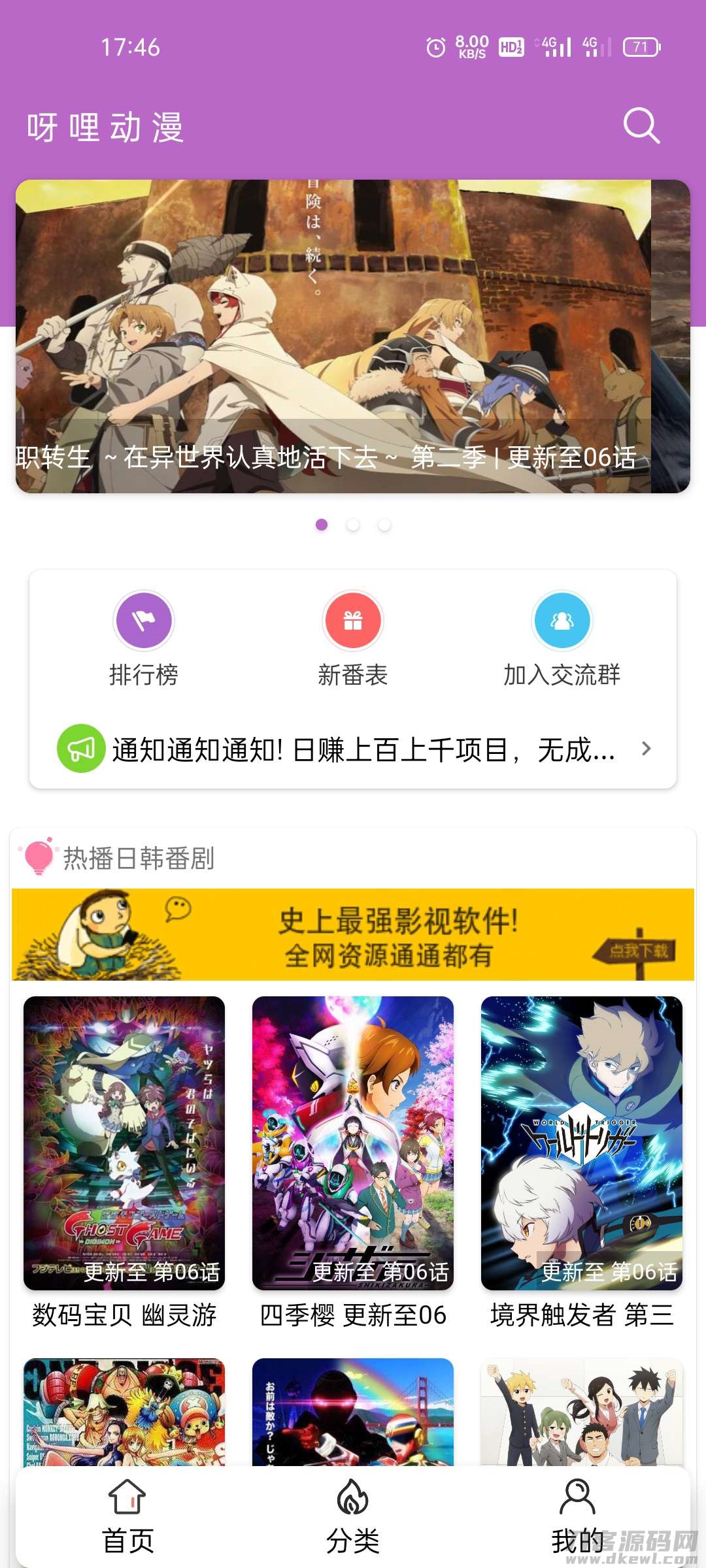Switch to the 首页 tab
The image size is (706, 1568).
pyautogui.click(x=127, y=1516)
